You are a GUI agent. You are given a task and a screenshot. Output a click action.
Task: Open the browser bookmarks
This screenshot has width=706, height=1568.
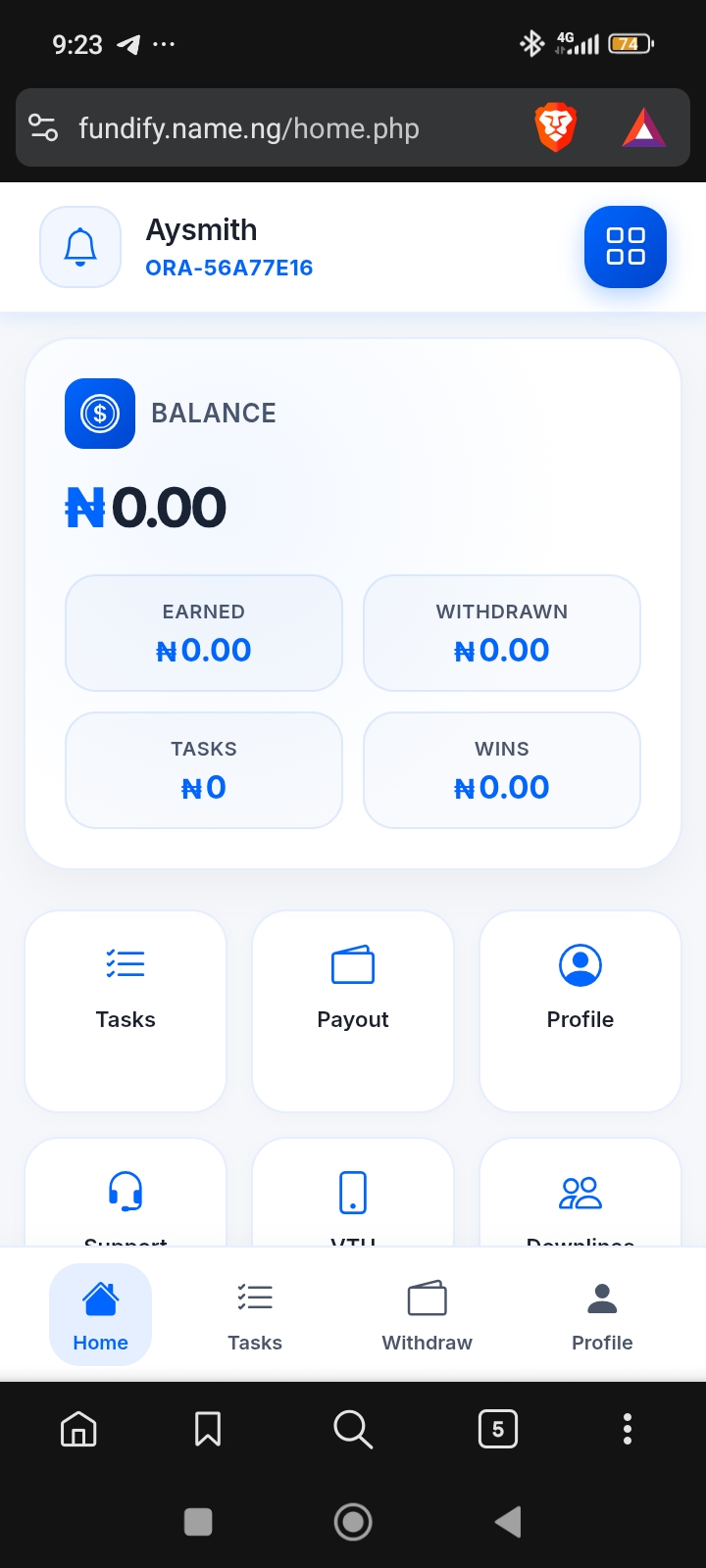pyautogui.click(x=208, y=1429)
